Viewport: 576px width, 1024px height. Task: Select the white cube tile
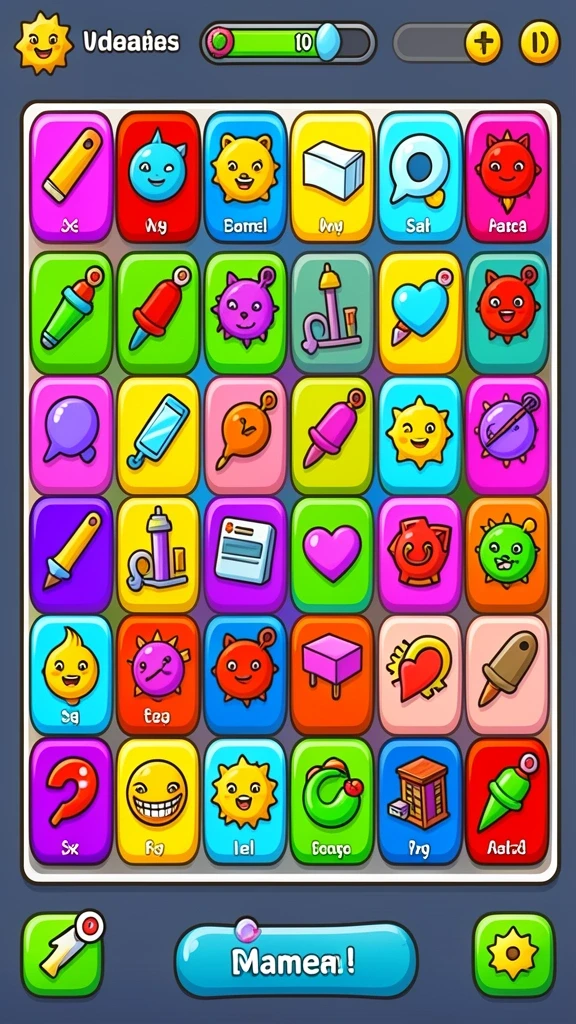[x=332, y=176]
